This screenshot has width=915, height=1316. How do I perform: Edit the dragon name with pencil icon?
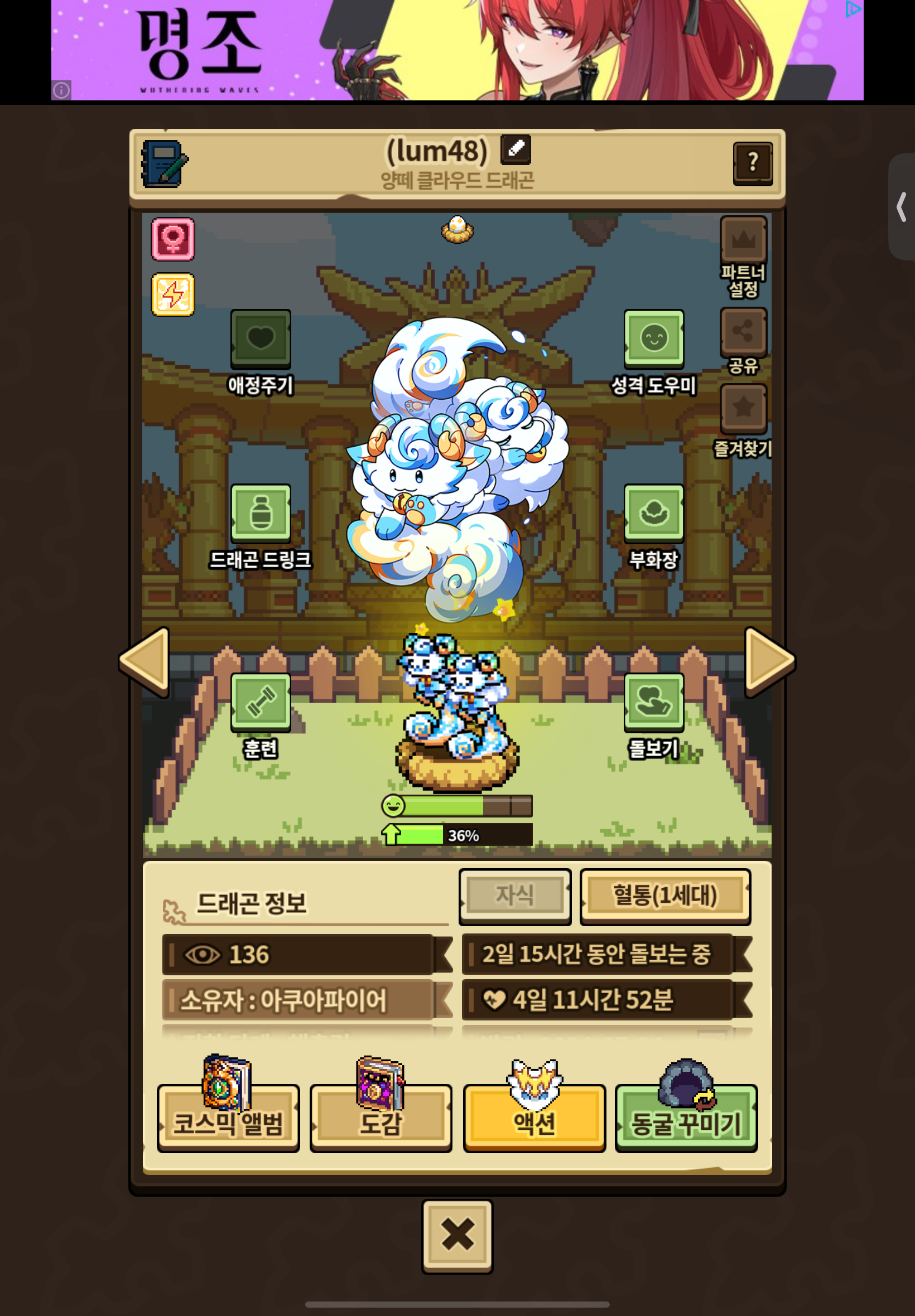click(x=516, y=149)
